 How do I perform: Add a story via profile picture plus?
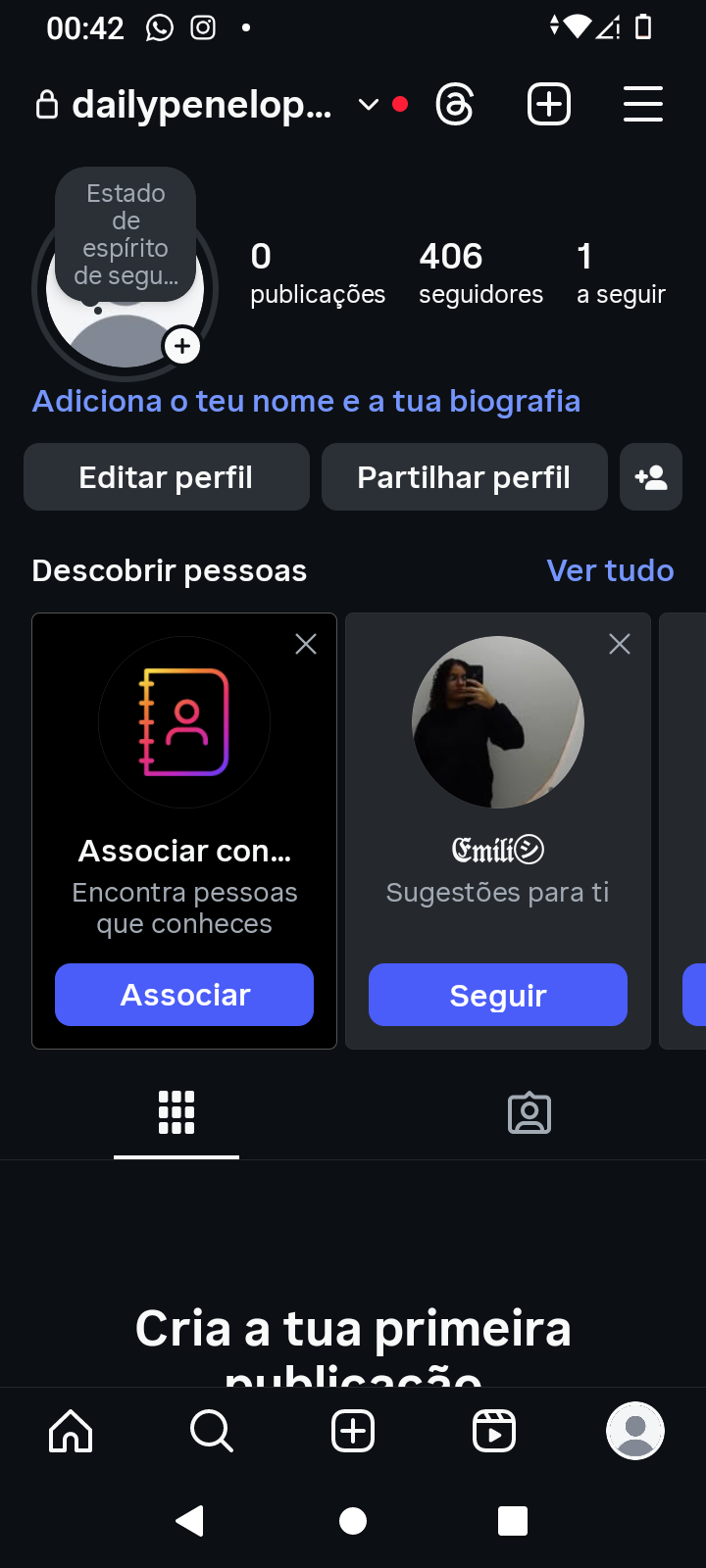182,346
